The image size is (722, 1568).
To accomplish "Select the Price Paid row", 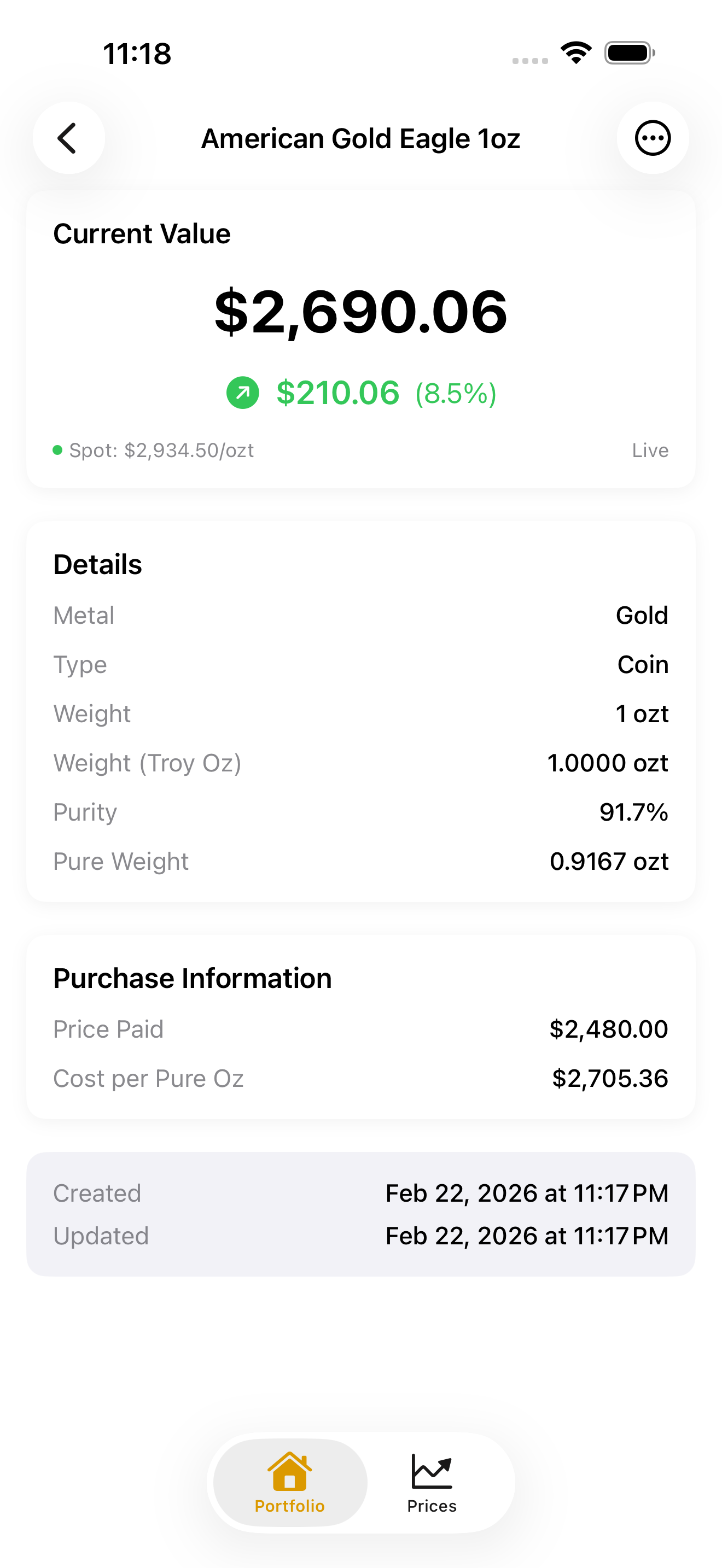I will (x=360, y=1029).
